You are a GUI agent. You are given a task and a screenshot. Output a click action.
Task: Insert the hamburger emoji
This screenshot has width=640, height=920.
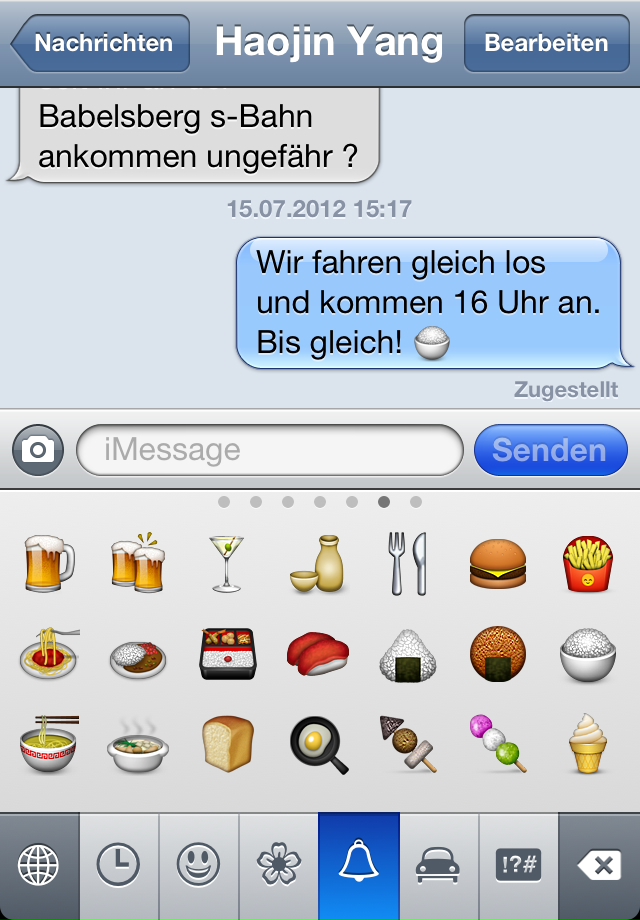point(497,563)
